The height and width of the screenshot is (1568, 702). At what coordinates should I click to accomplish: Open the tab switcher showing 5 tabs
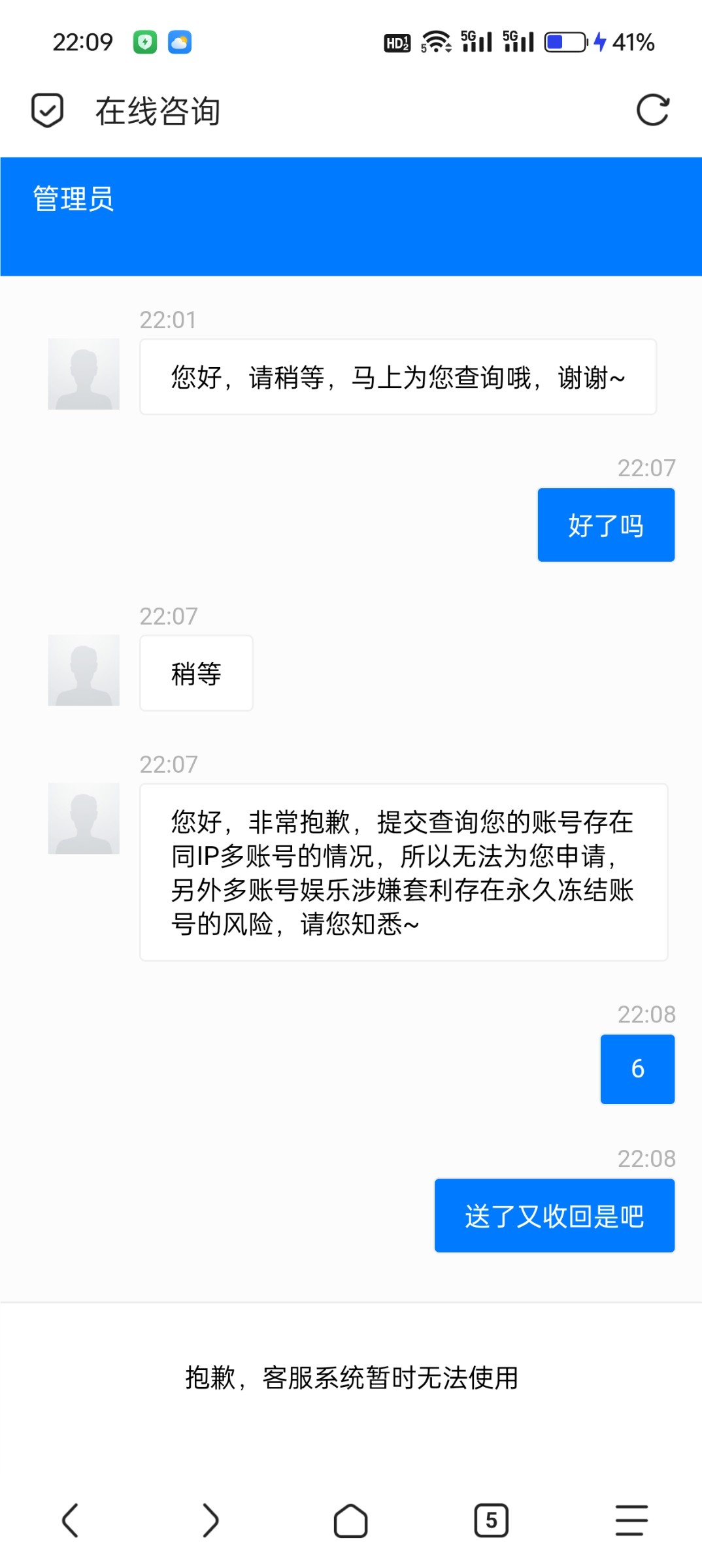pyautogui.click(x=492, y=1520)
